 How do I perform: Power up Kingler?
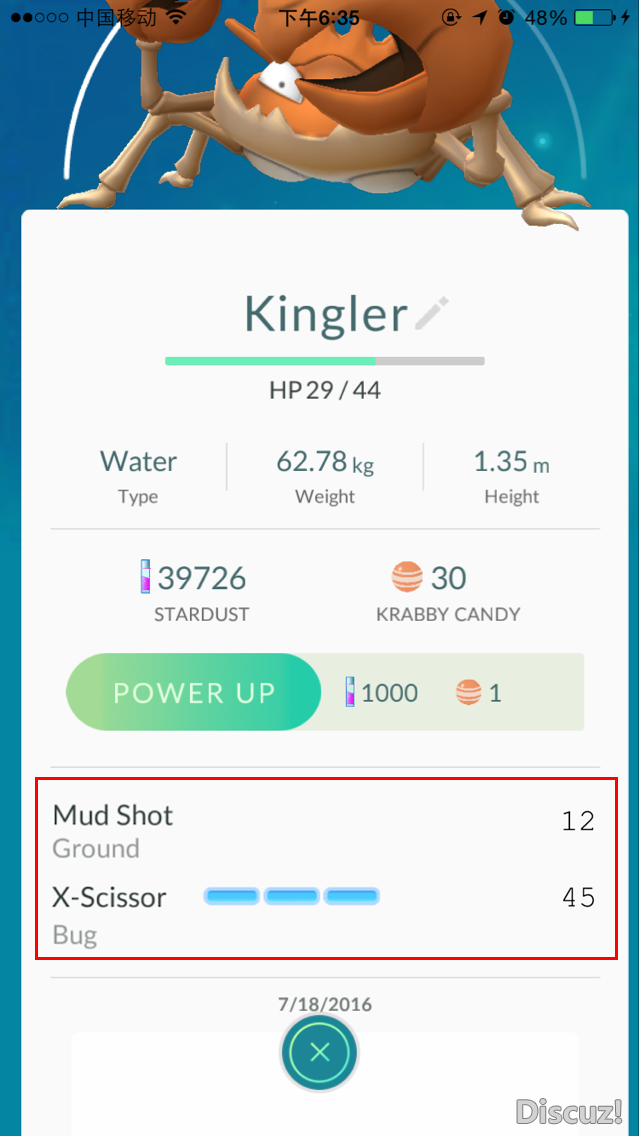(194, 693)
